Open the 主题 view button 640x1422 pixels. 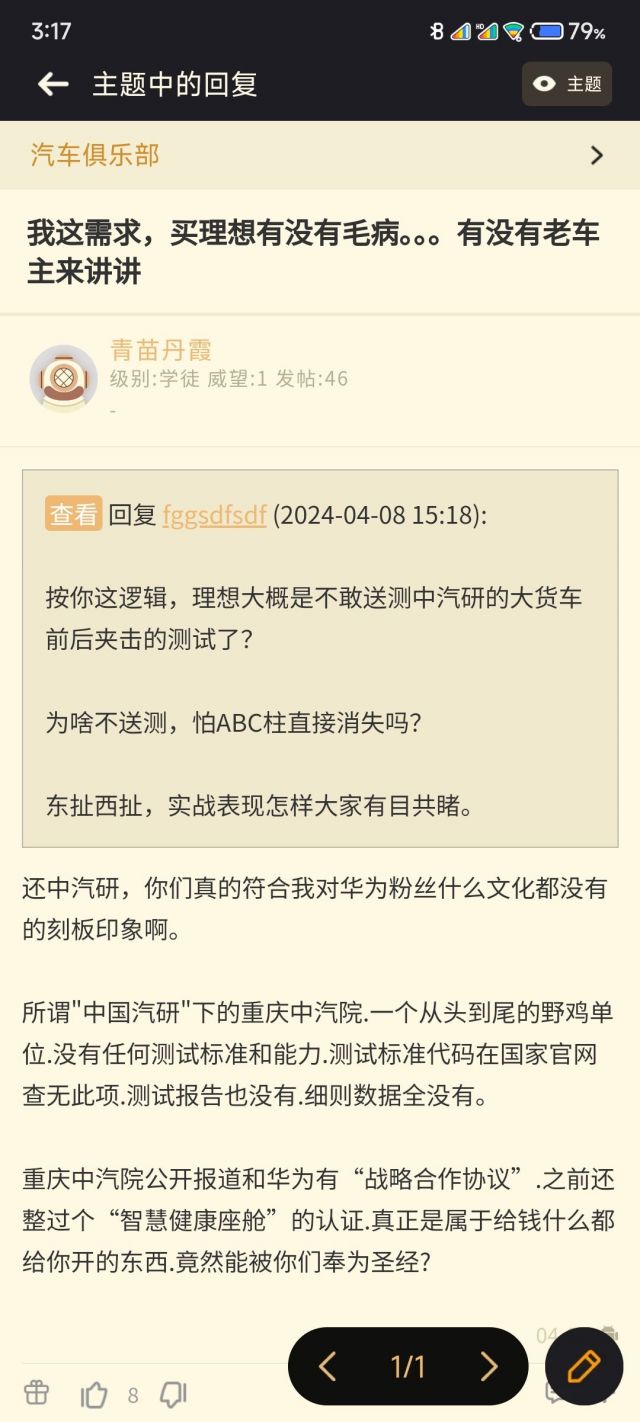(x=567, y=85)
